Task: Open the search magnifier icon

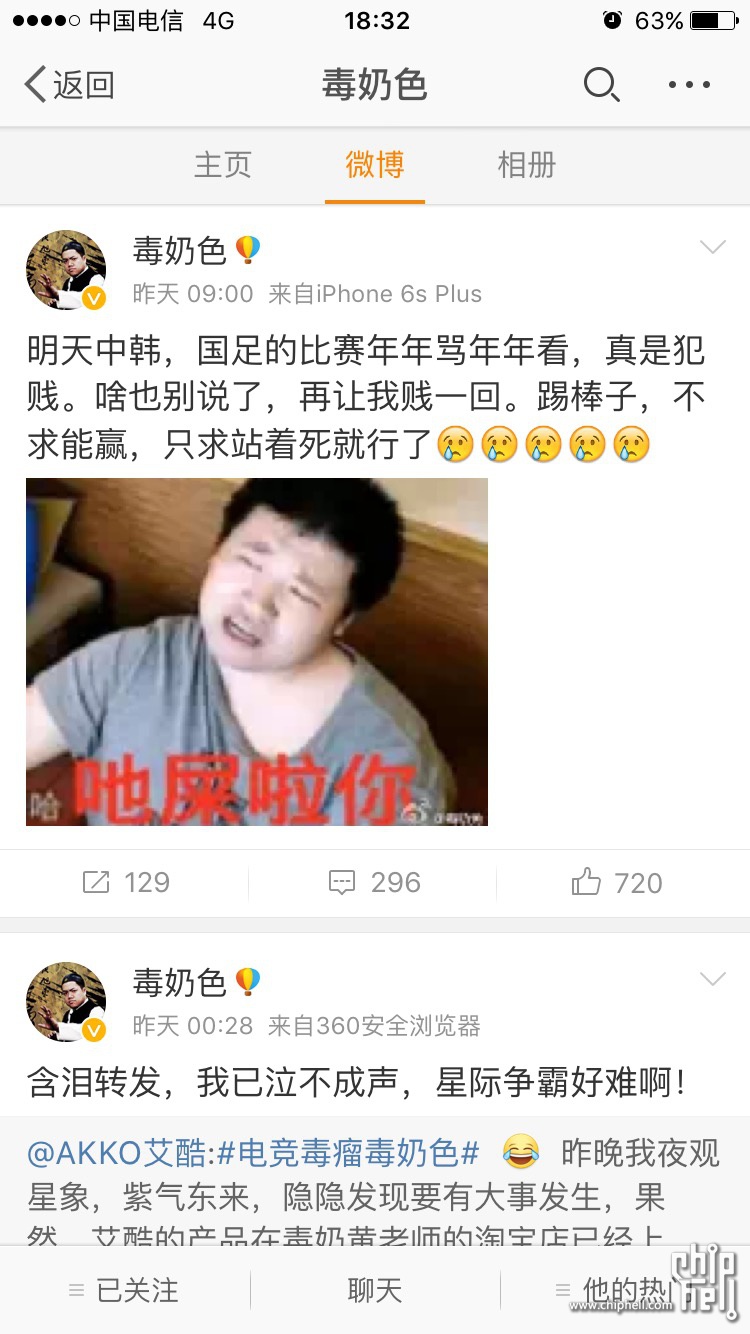Action: pos(601,85)
